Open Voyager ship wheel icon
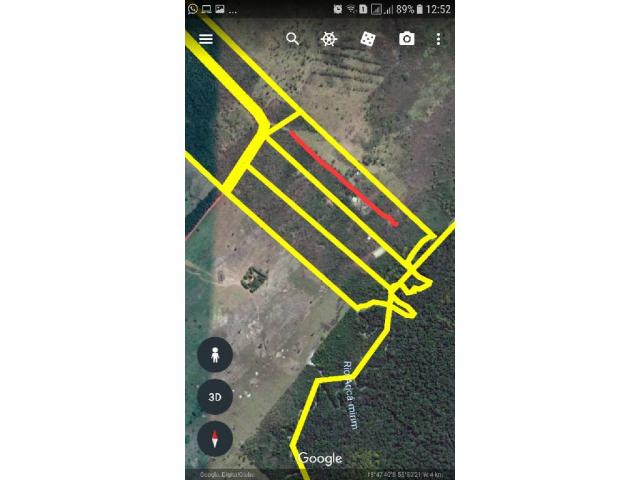The image size is (640, 480). pos(329,39)
